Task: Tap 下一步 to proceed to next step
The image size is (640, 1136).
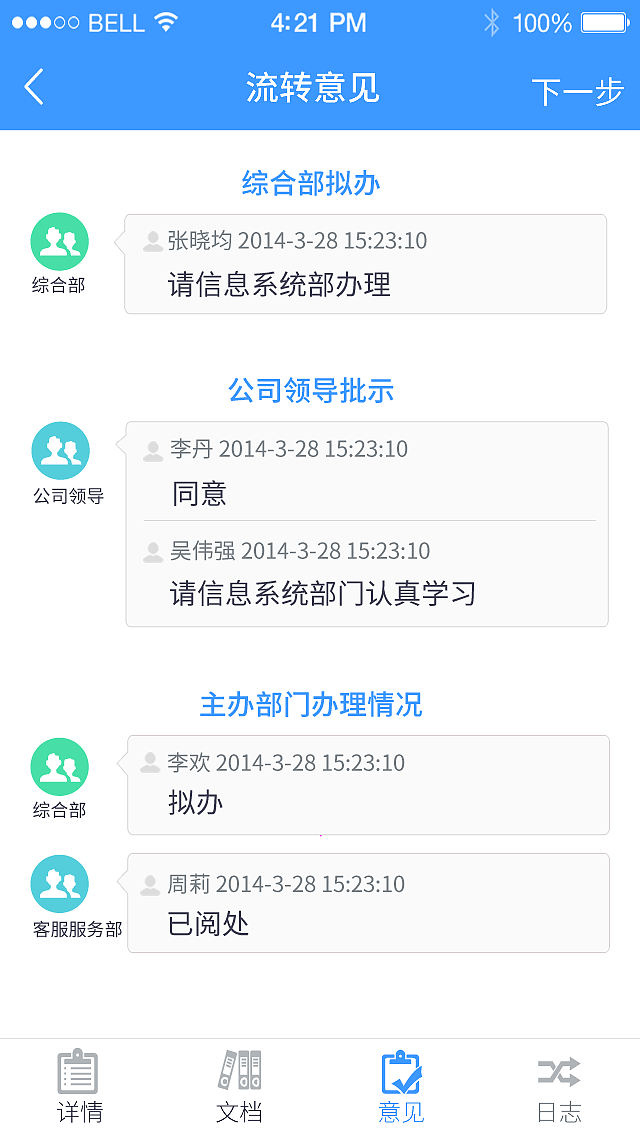Action: click(x=577, y=91)
